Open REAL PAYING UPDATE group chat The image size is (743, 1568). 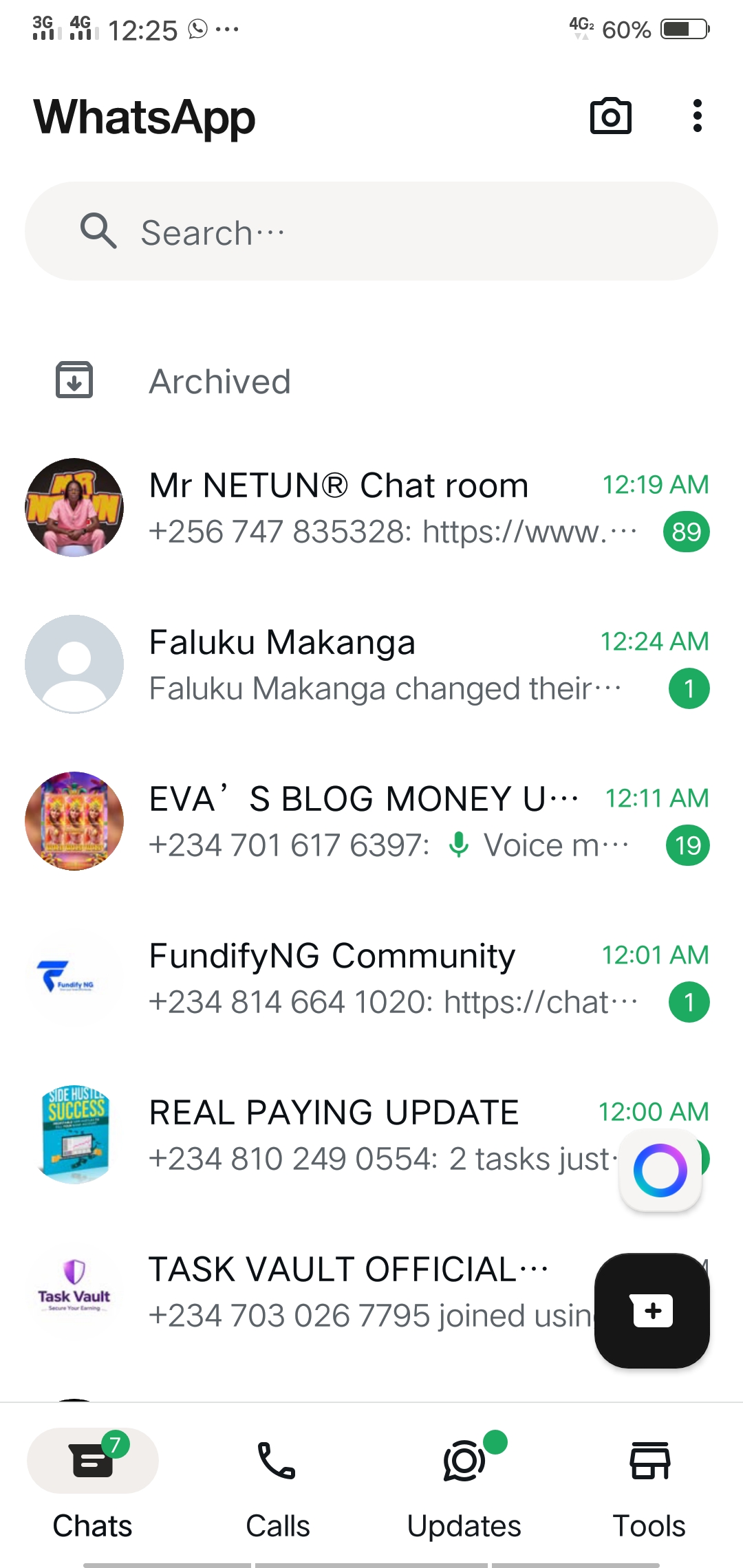click(x=371, y=1135)
